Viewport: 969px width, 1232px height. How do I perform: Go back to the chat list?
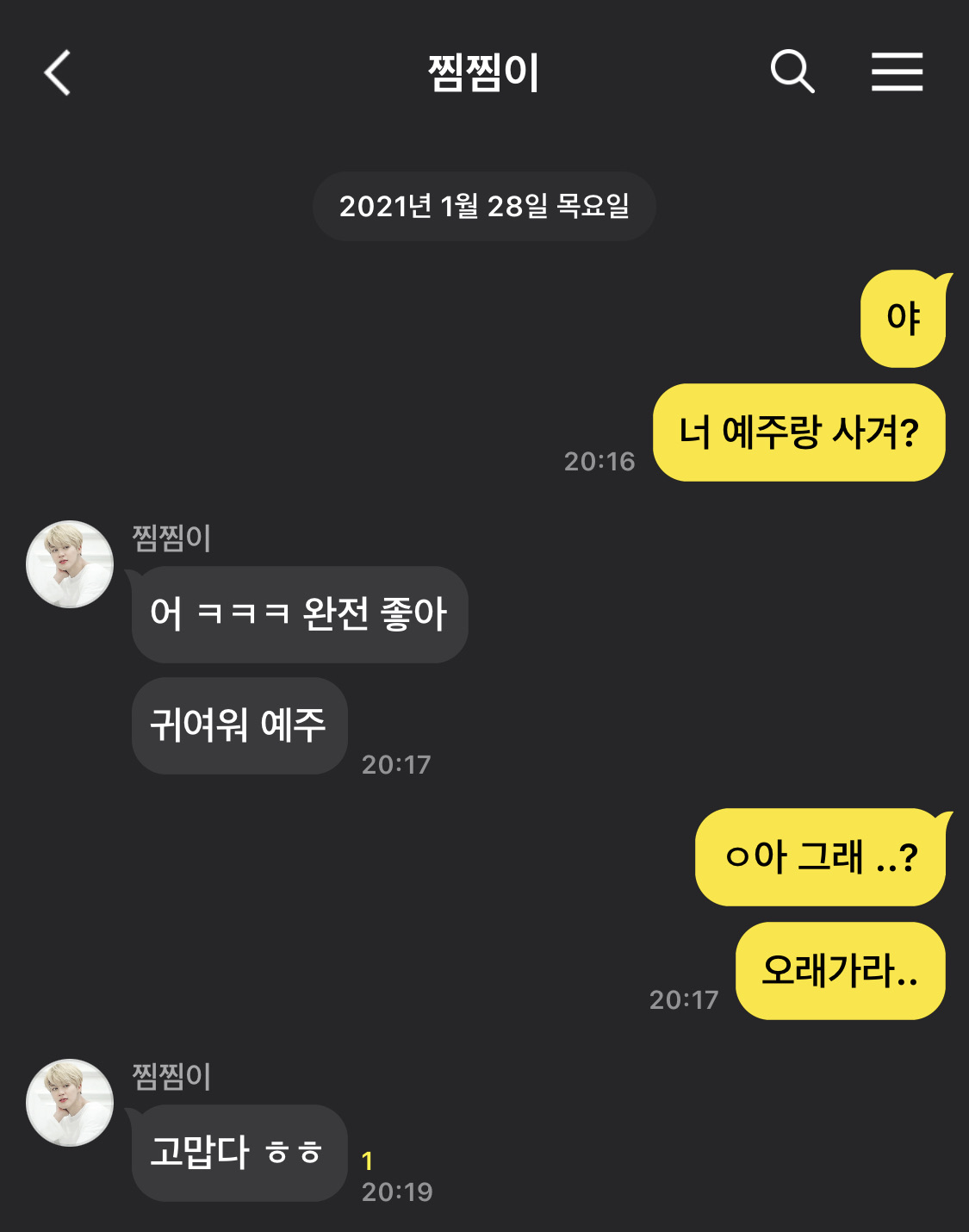point(58,72)
